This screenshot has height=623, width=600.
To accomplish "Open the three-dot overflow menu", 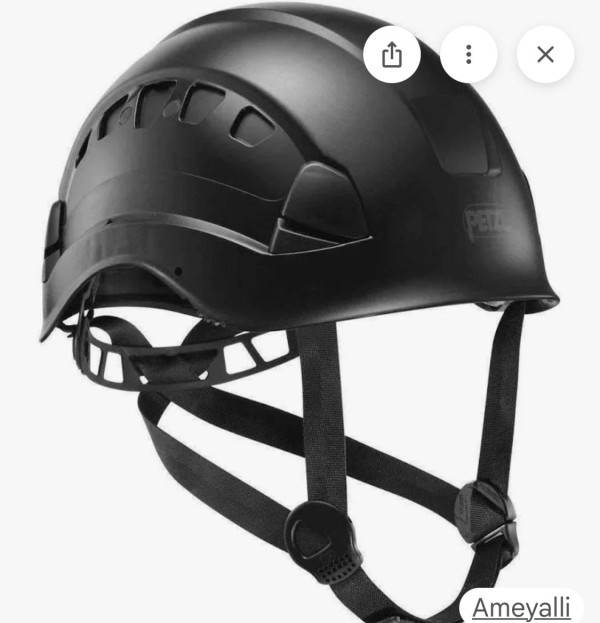I will tap(468, 54).
